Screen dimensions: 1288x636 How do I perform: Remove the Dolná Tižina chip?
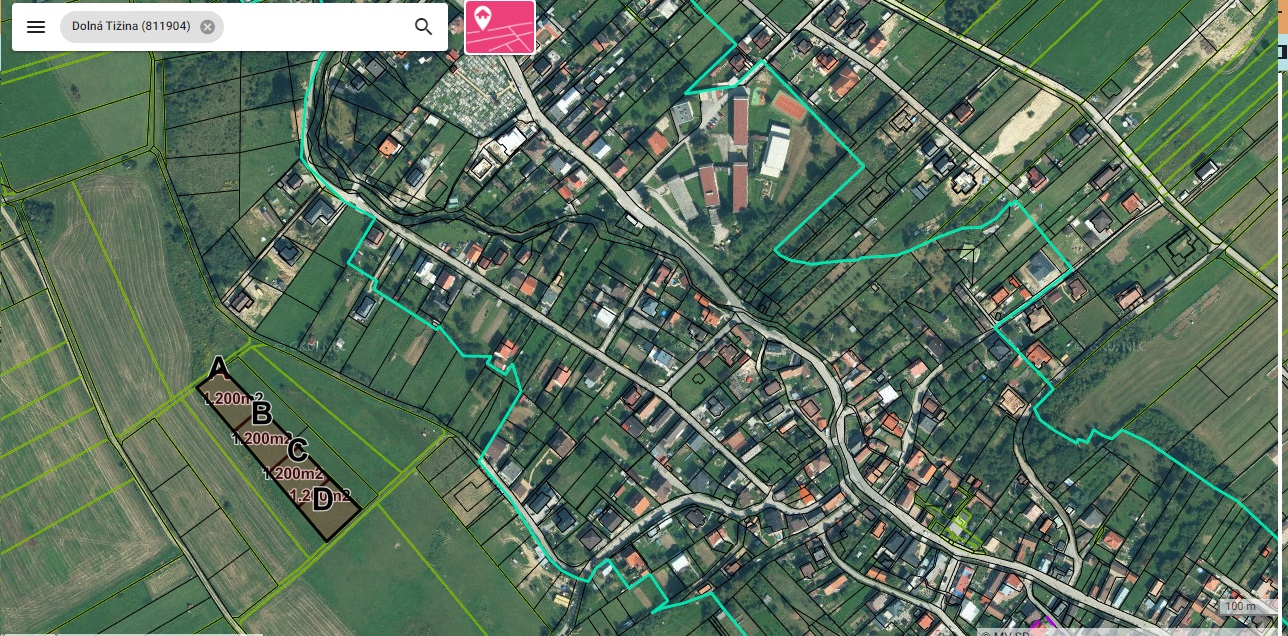207,27
